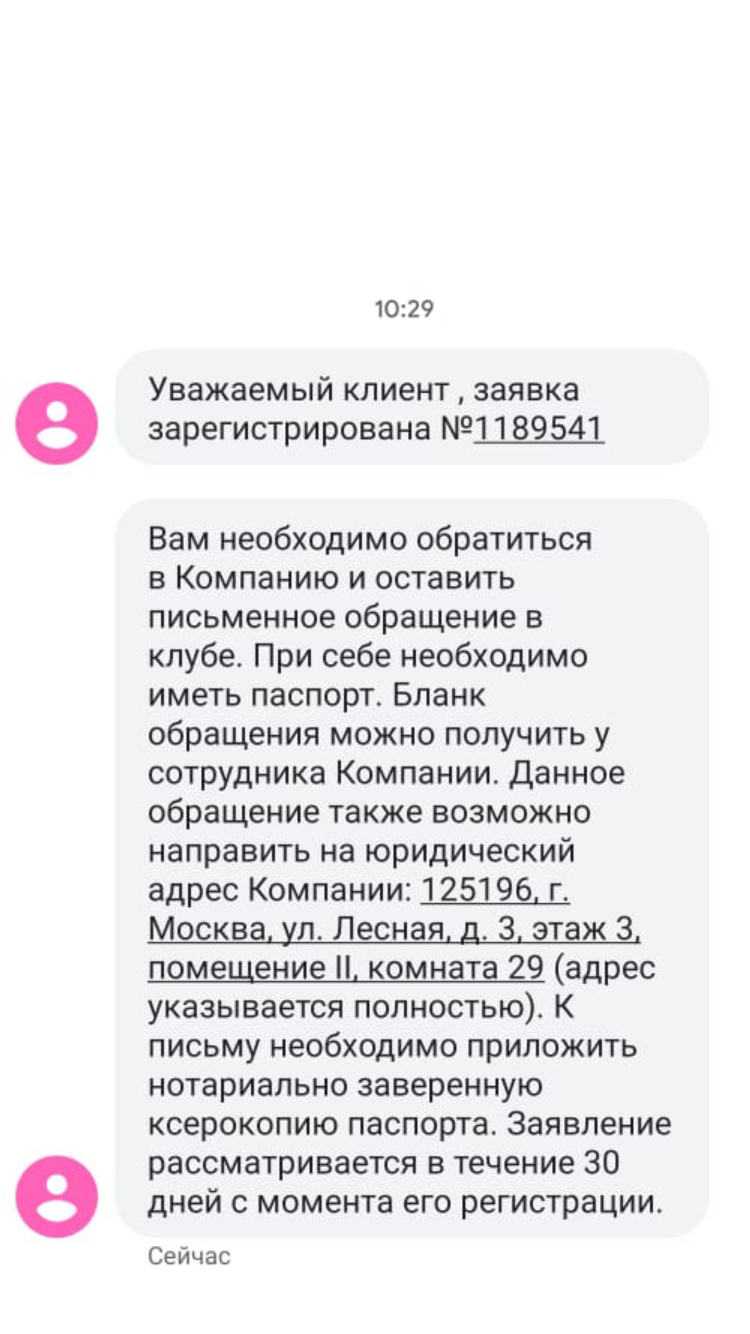Screen dimensions: 750x1334
Task: Tap the underlined number 1189541
Action: click(x=539, y=428)
